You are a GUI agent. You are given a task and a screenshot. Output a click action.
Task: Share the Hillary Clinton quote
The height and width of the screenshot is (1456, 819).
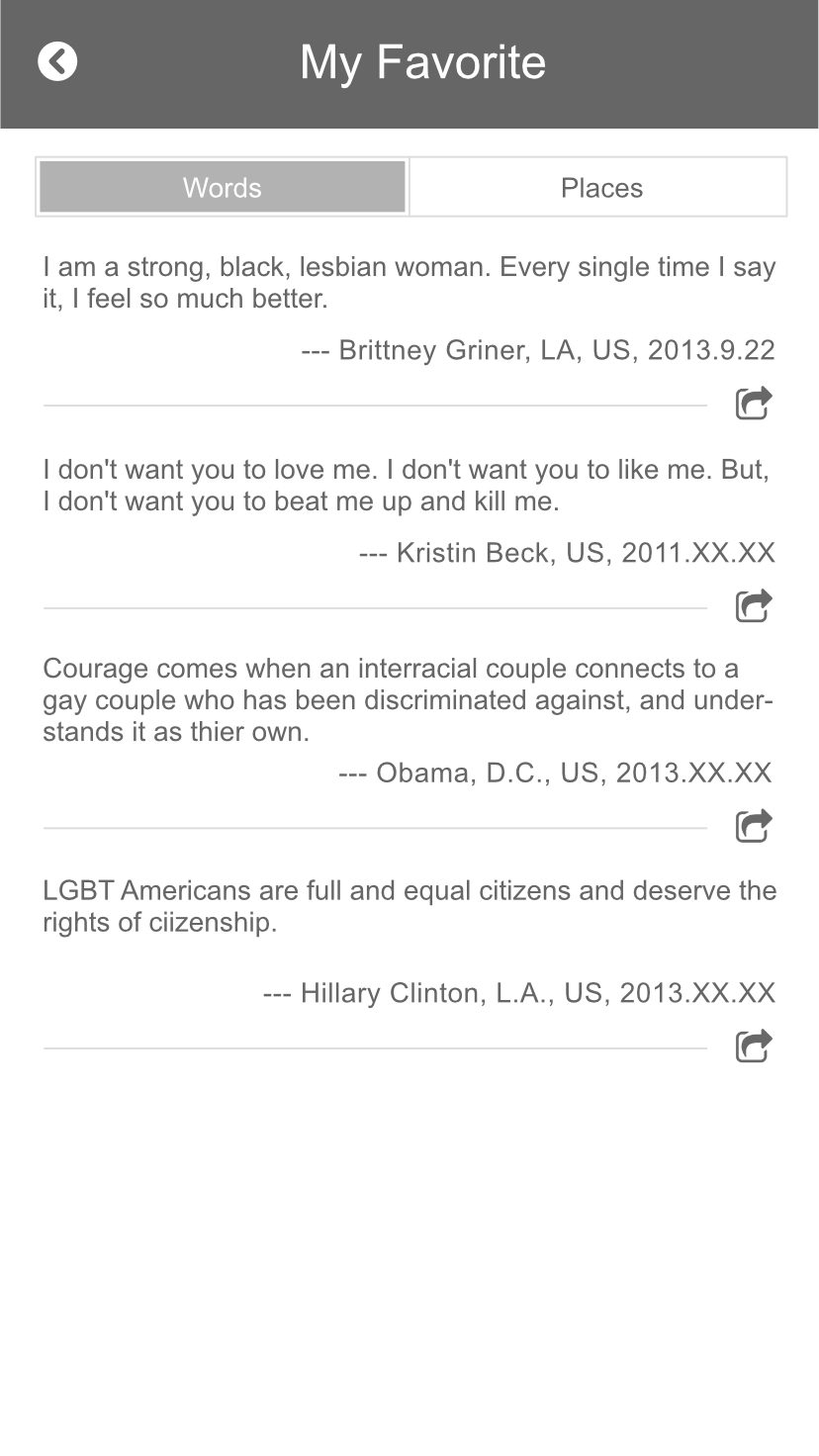click(x=753, y=1046)
